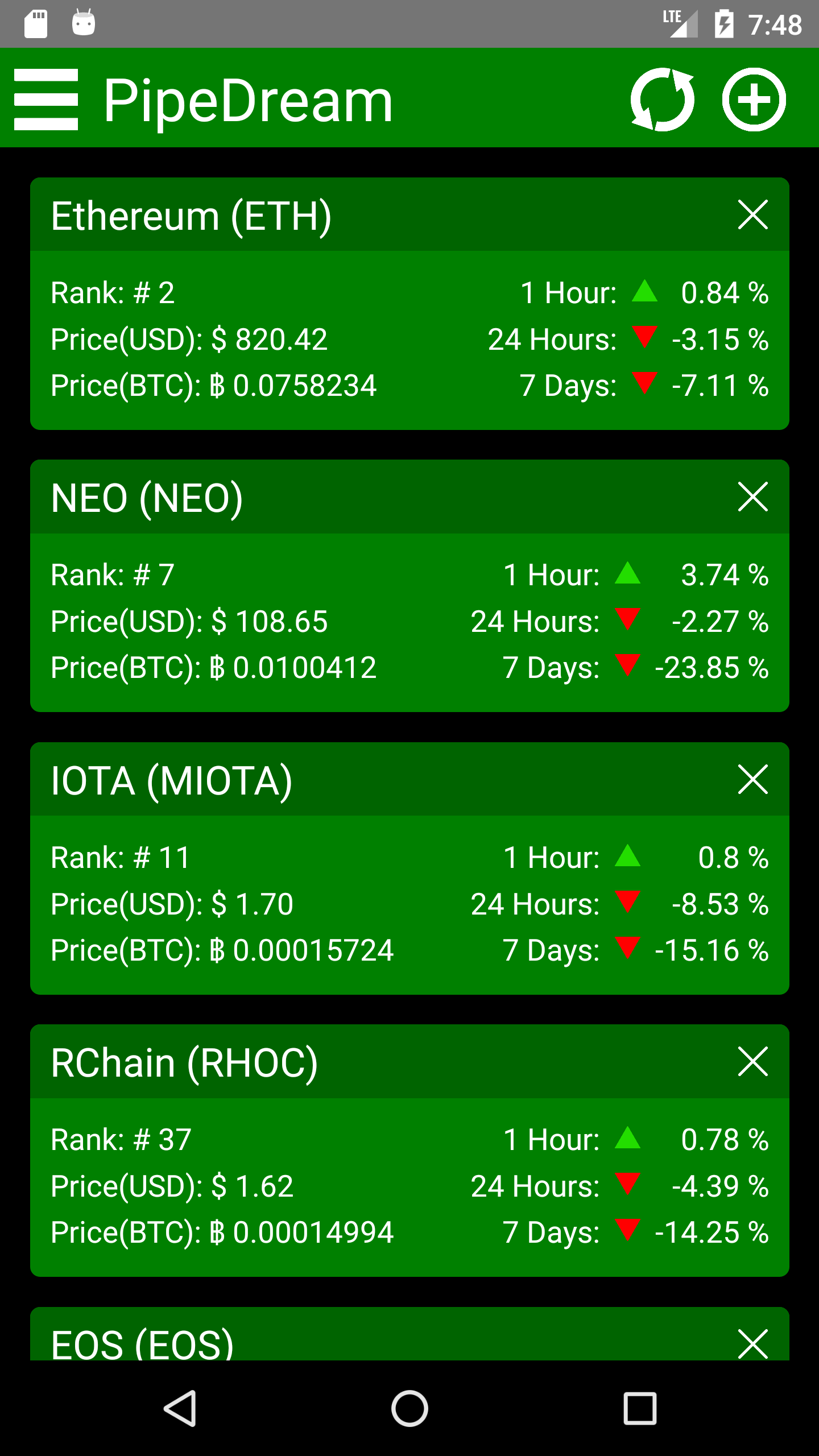
Task: Remove the Ethereum (ETH) card
Action: [x=752, y=215]
